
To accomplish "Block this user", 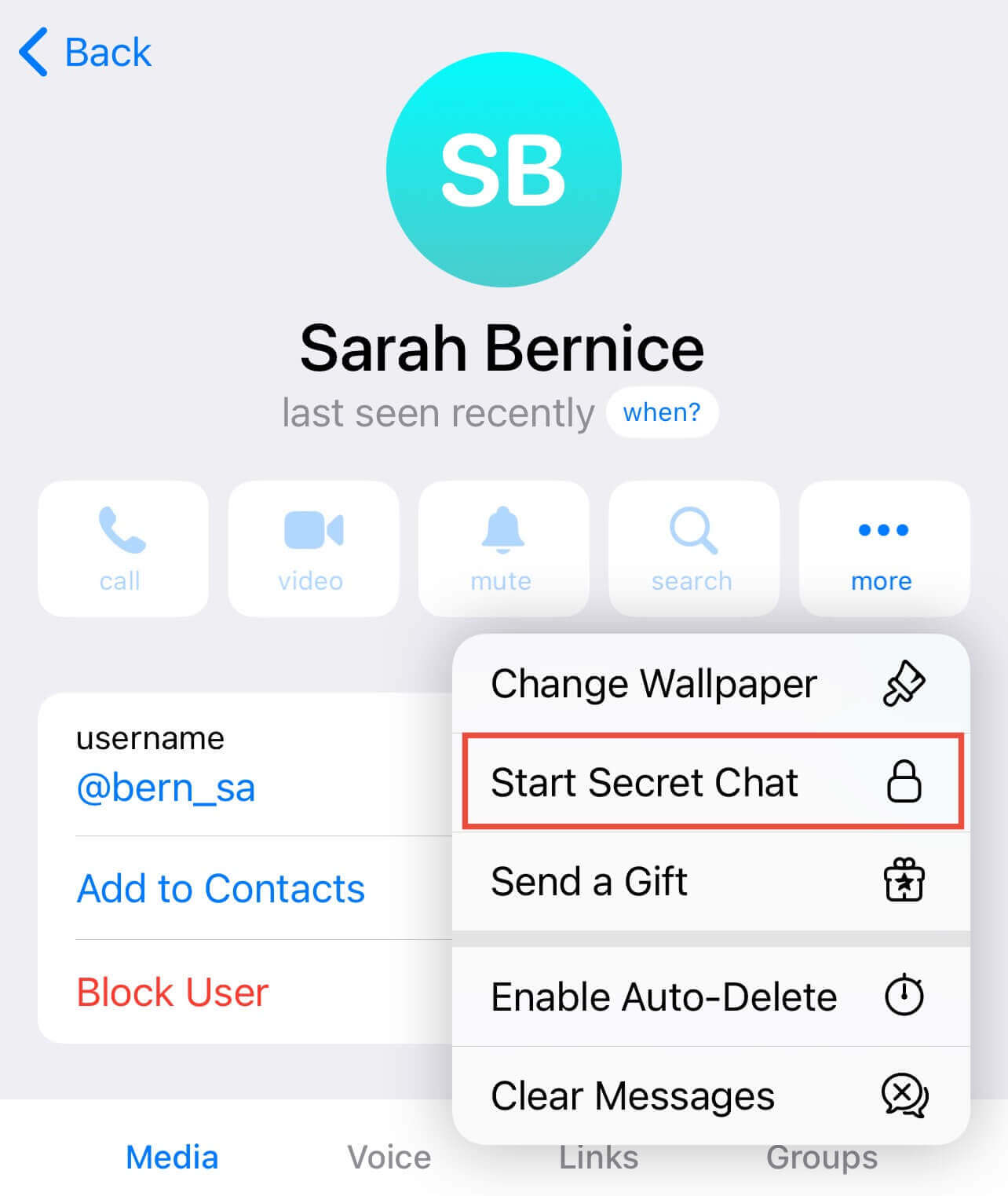I will tap(173, 992).
